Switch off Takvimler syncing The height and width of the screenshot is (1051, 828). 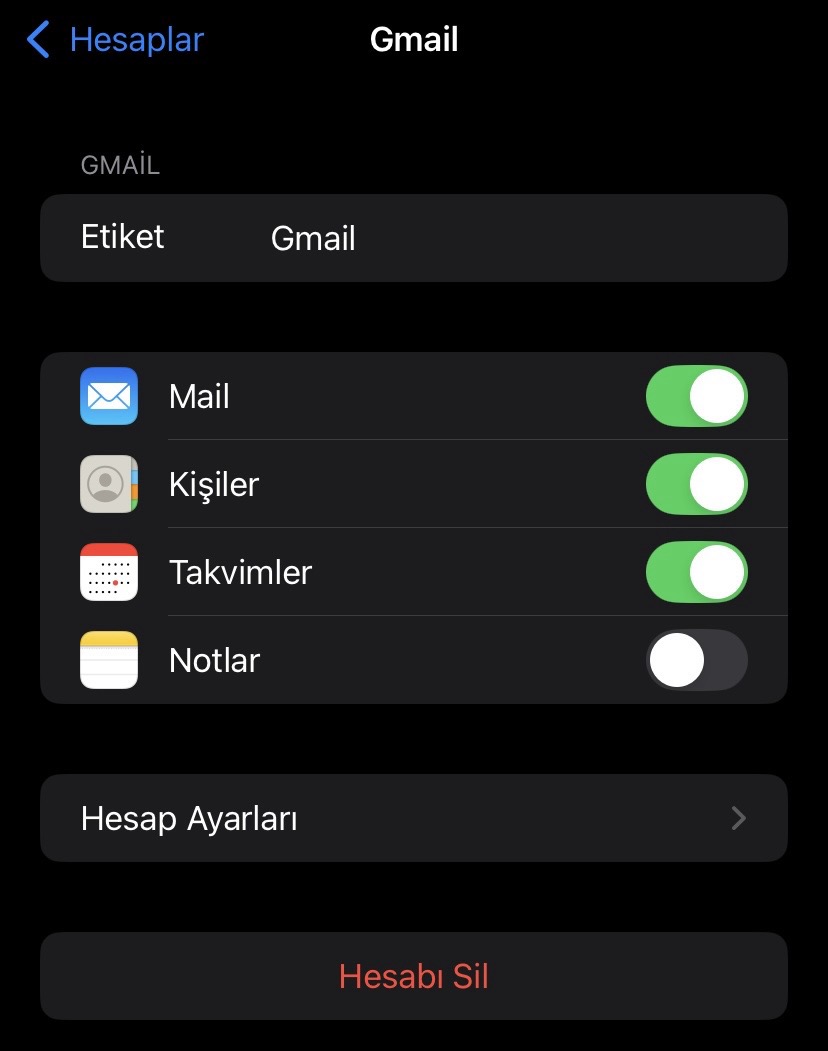[x=696, y=572]
